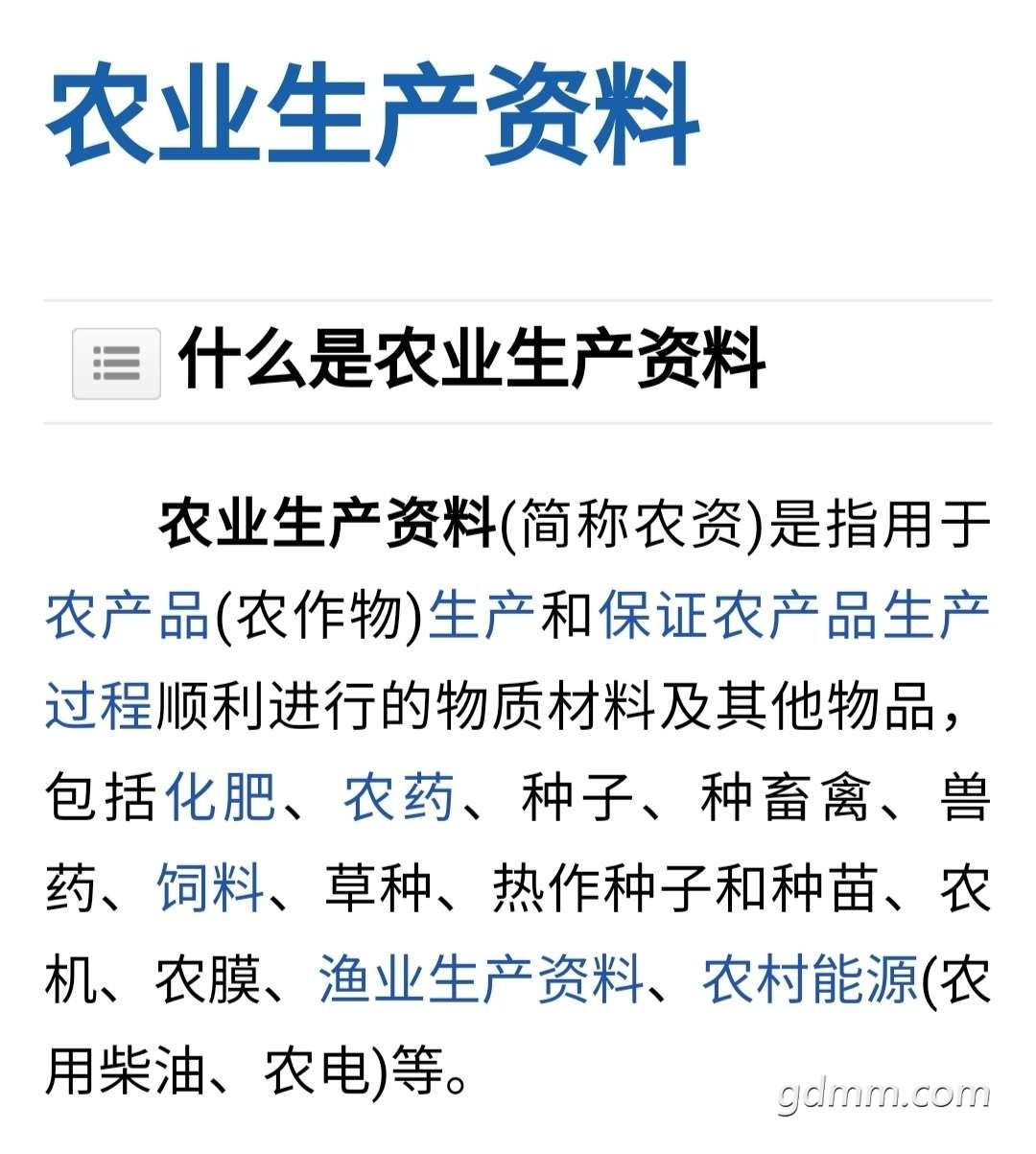Open the 农产品 link before (农作物)

[x=127, y=616]
